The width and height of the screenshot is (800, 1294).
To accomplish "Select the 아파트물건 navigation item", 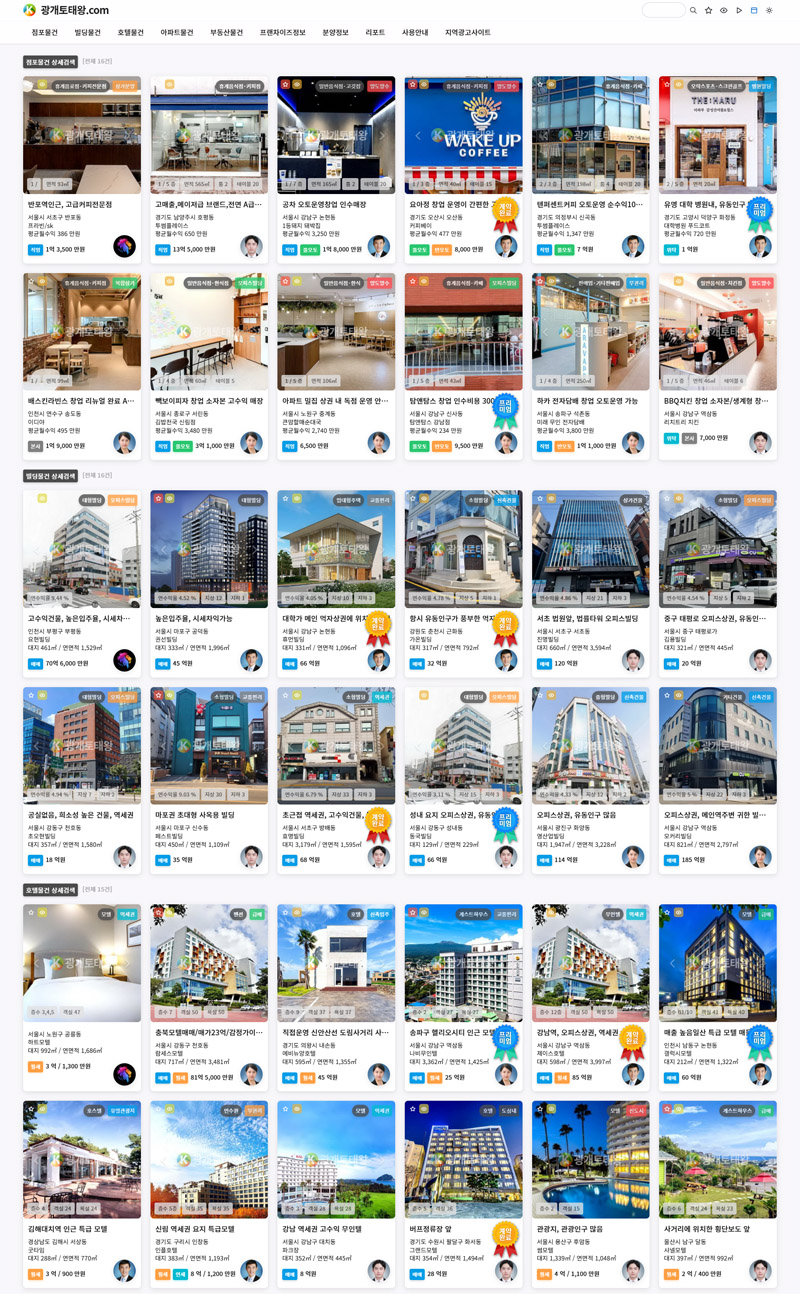I will (x=177, y=32).
